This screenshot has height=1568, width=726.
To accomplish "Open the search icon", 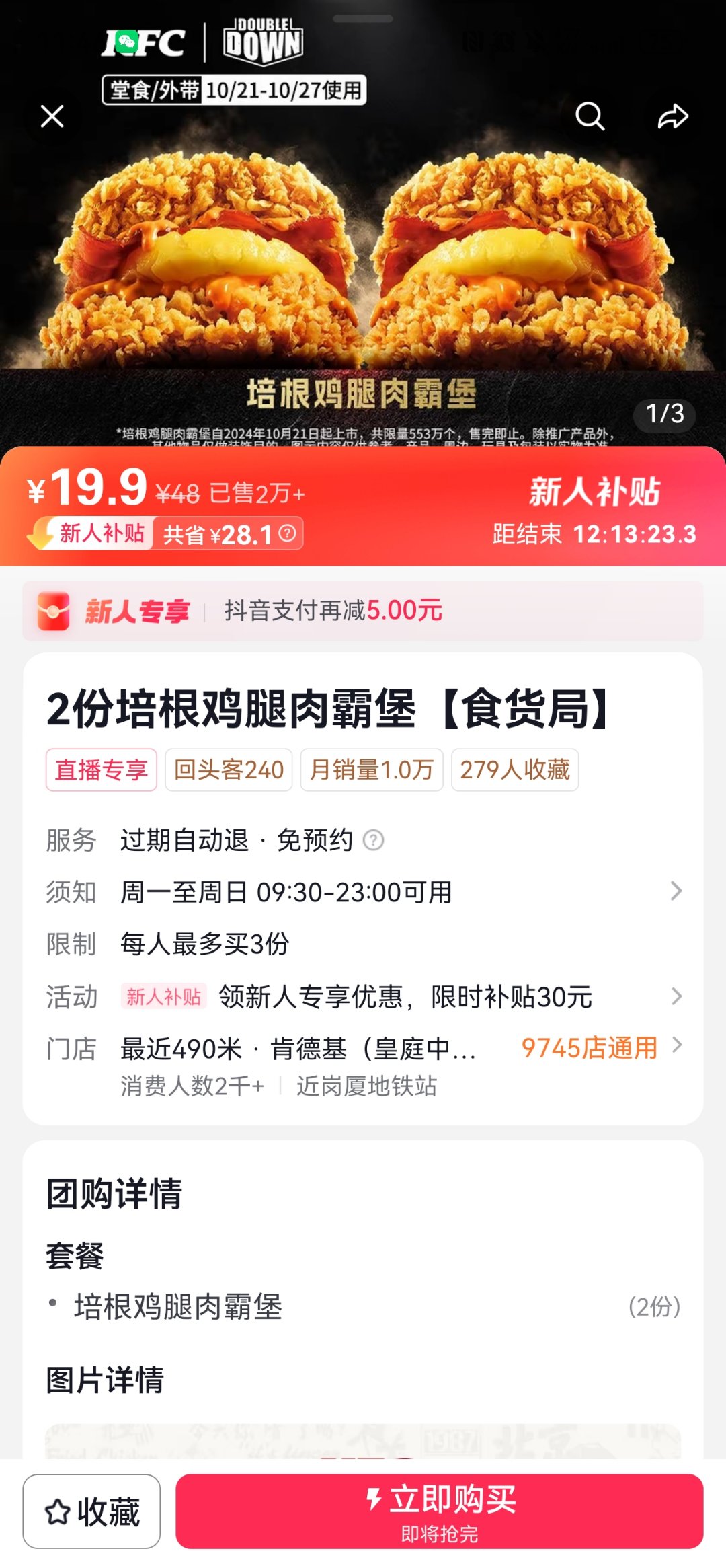I will (x=590, y=116).
